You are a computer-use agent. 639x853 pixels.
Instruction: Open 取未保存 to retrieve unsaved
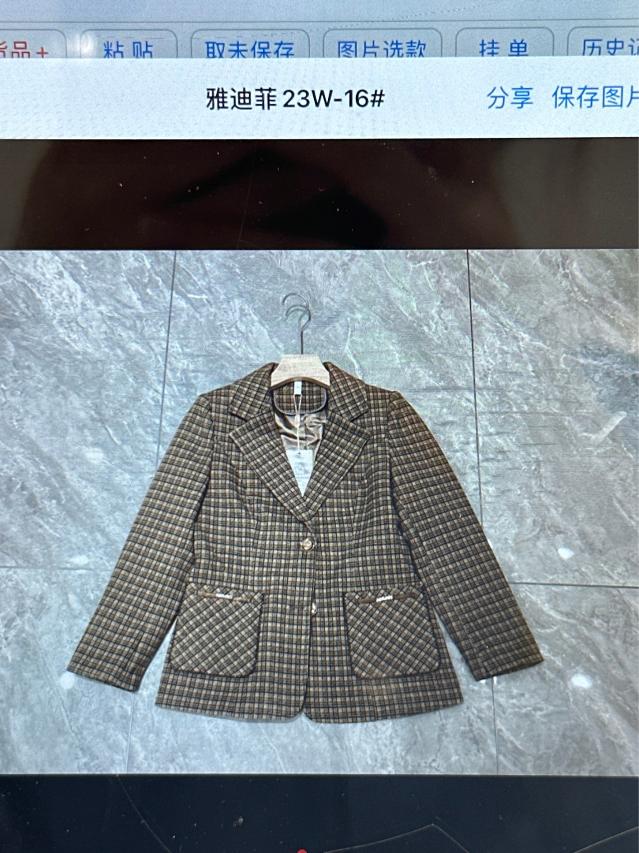[x=249, y=48]
